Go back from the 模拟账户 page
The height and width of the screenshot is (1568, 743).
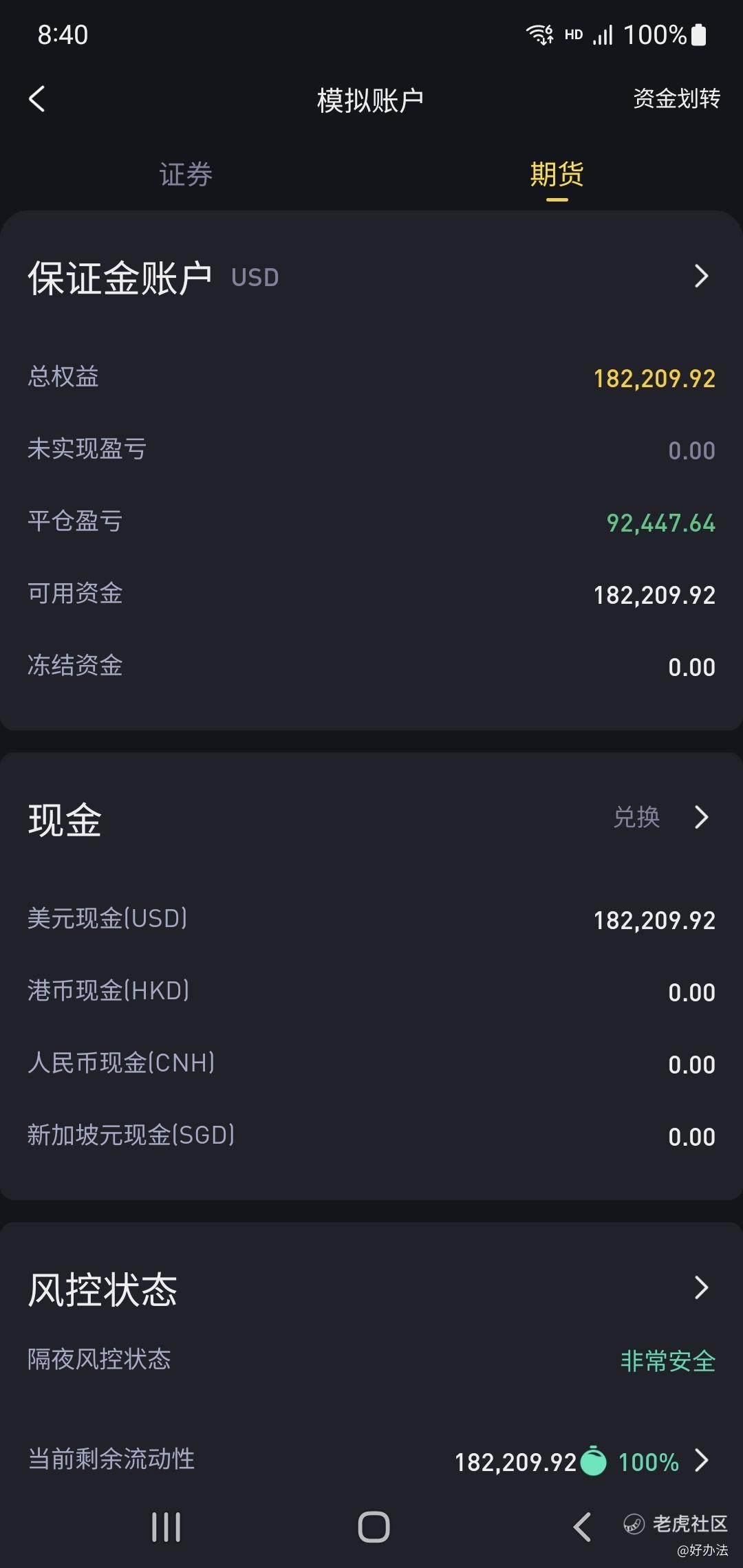coord(37,99)
